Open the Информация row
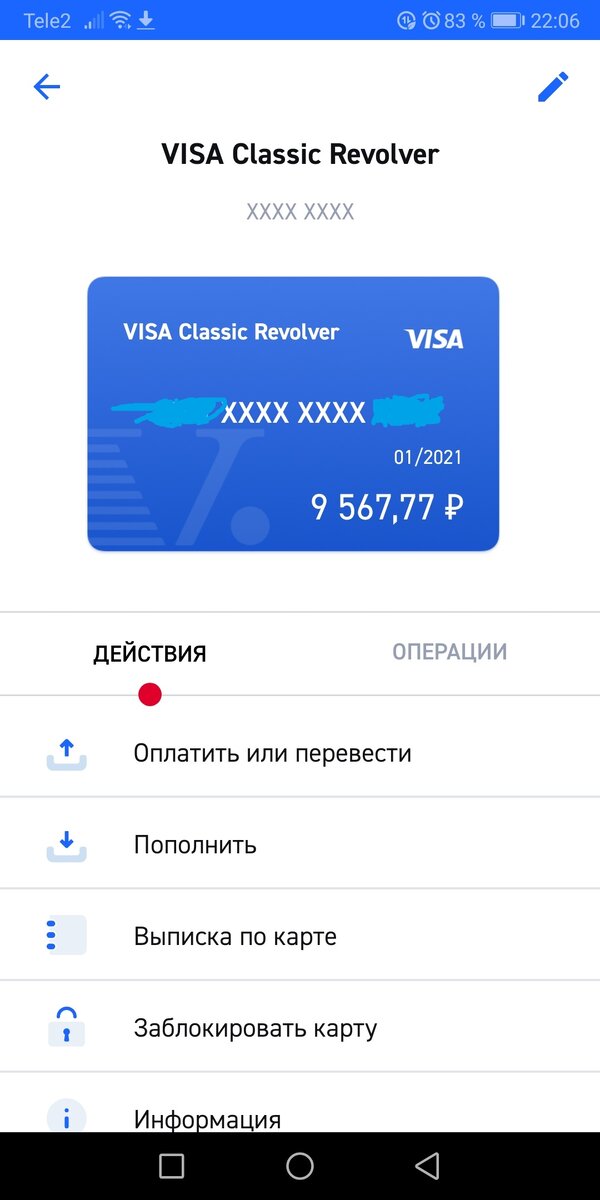The height and width of the screenshot is (1200, 600). 300,1104
